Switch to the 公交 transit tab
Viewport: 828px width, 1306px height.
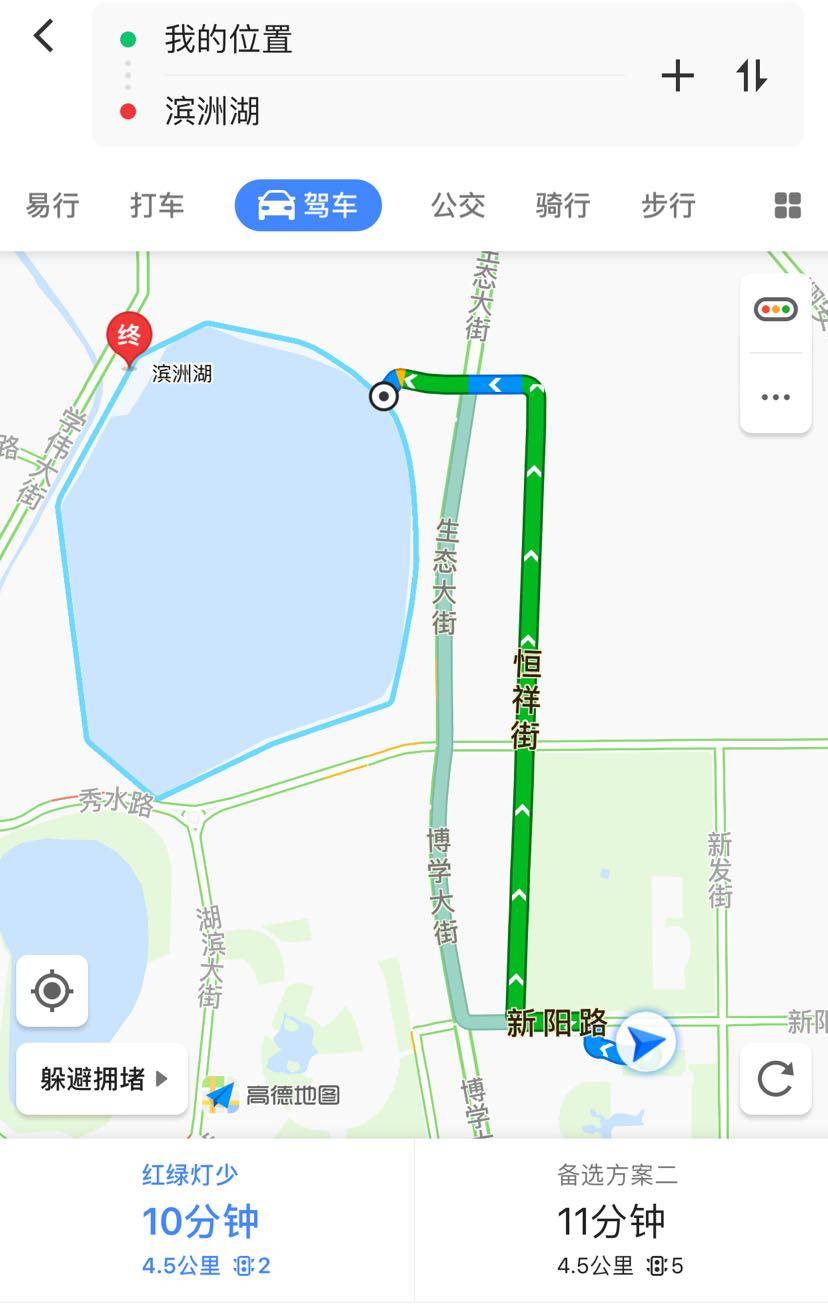[458, 206]
